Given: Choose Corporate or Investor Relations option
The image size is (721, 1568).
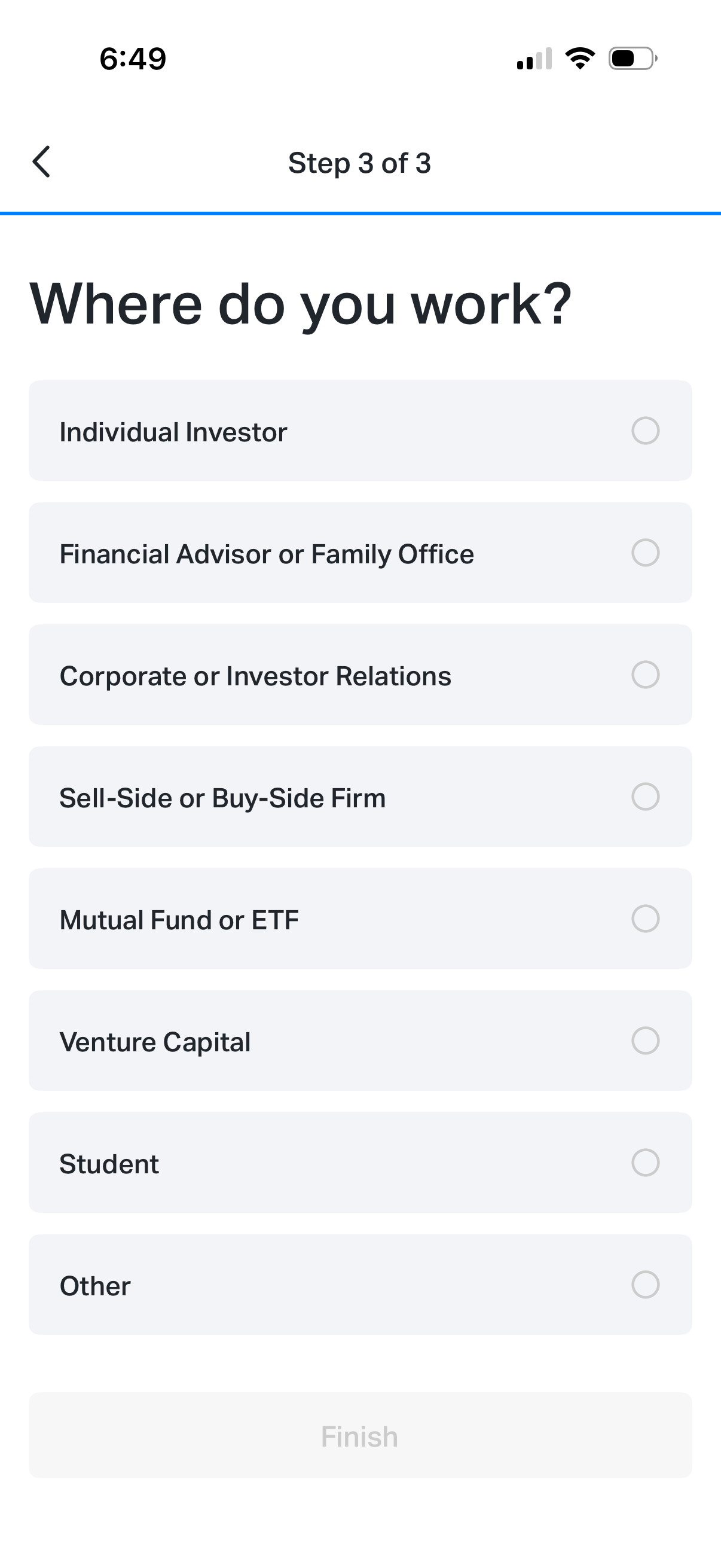Looking at the screenshot, I should tap(360, 676).
